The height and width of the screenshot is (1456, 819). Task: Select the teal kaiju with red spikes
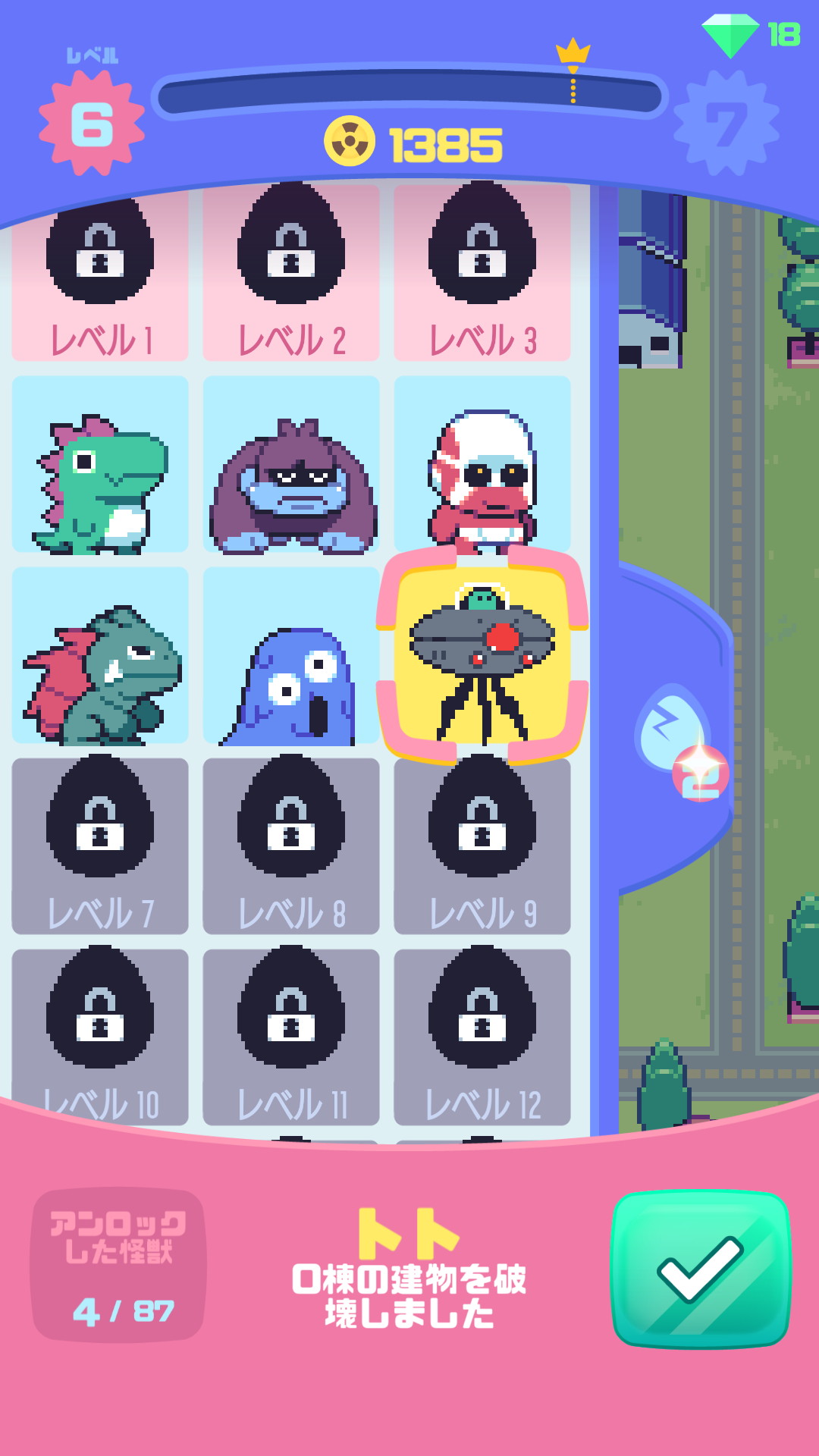click(100, 655)
